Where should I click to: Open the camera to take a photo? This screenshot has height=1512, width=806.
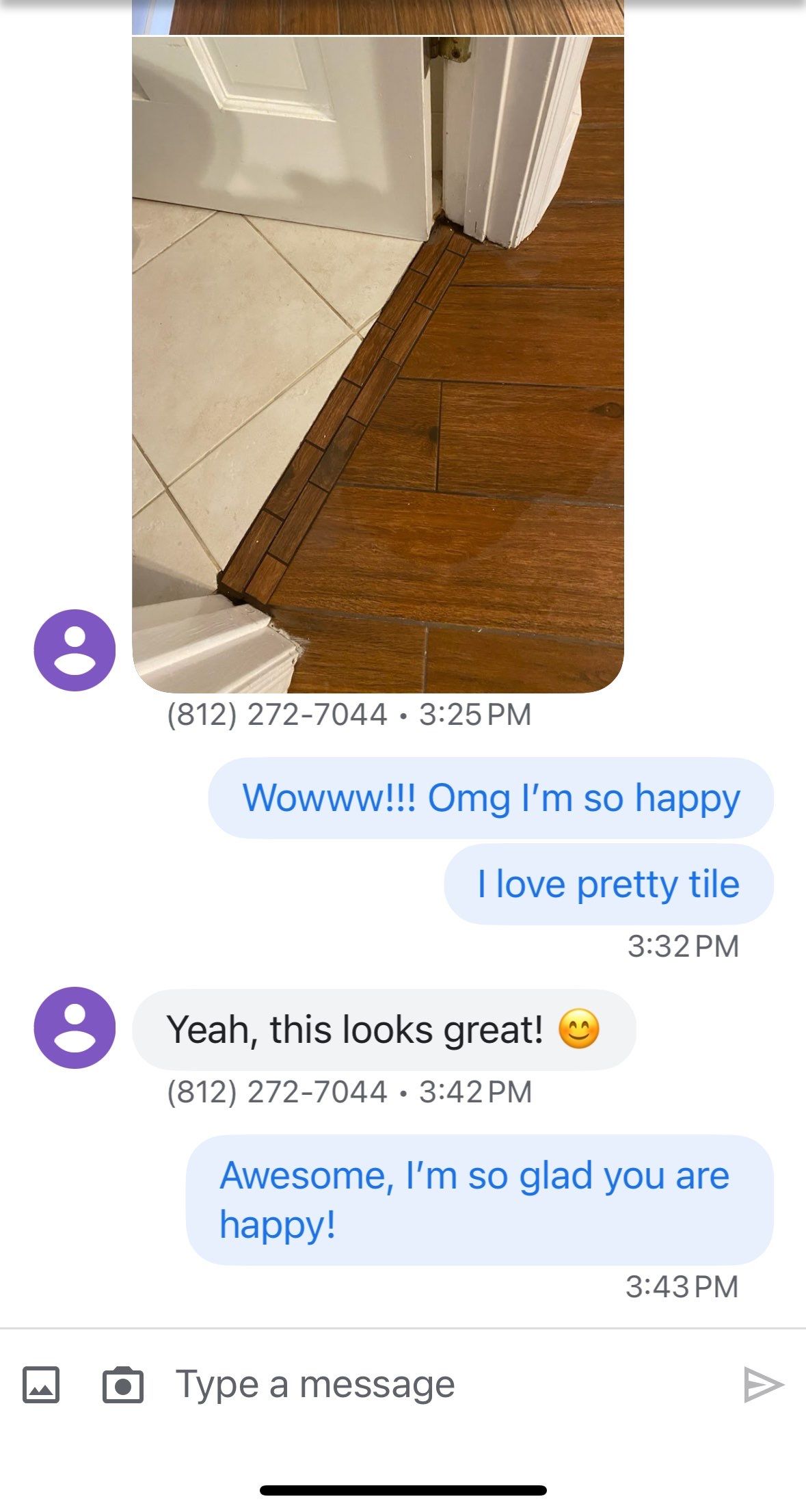pos(123,1385)
